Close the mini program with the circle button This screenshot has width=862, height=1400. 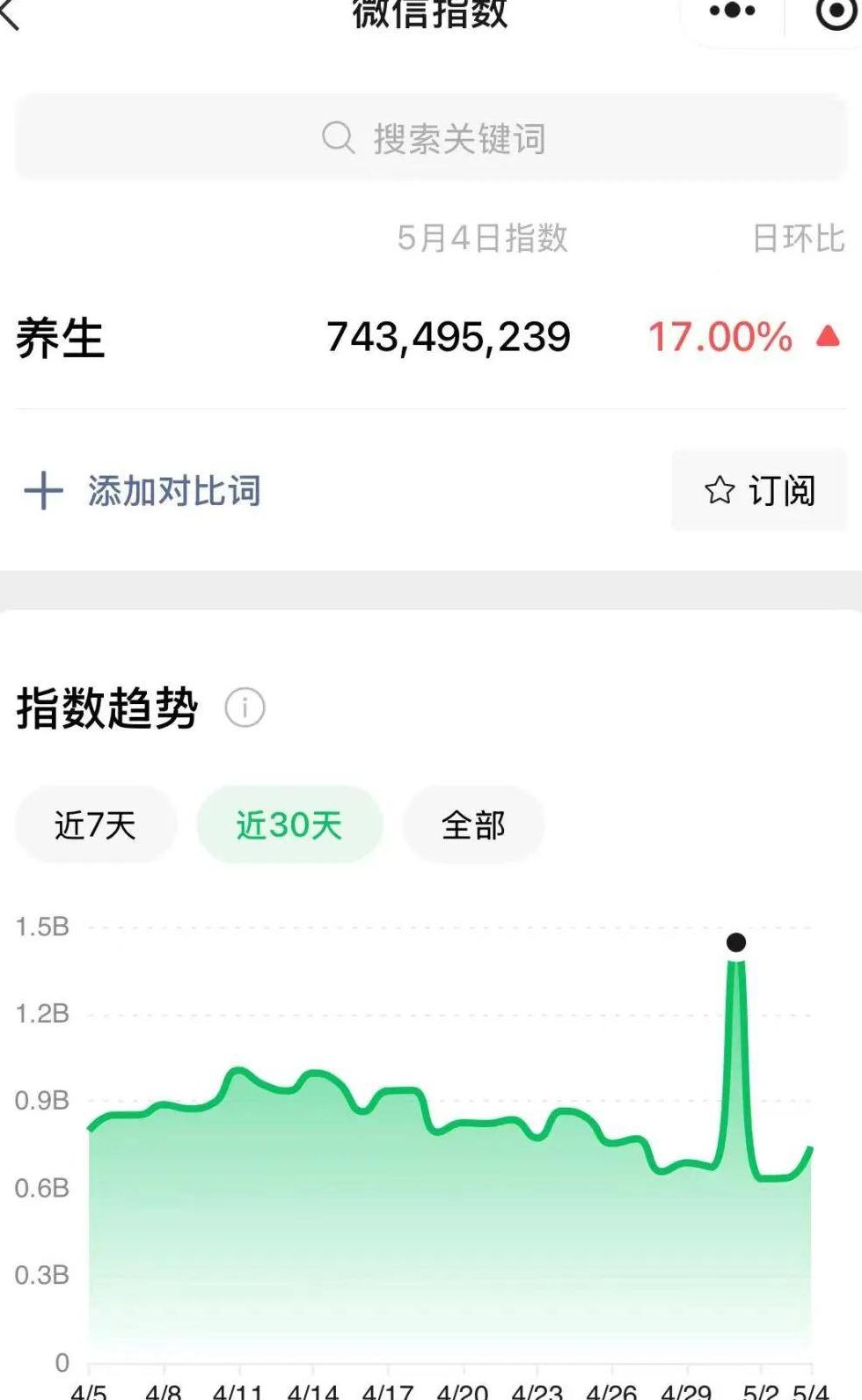tap(834, 13)
